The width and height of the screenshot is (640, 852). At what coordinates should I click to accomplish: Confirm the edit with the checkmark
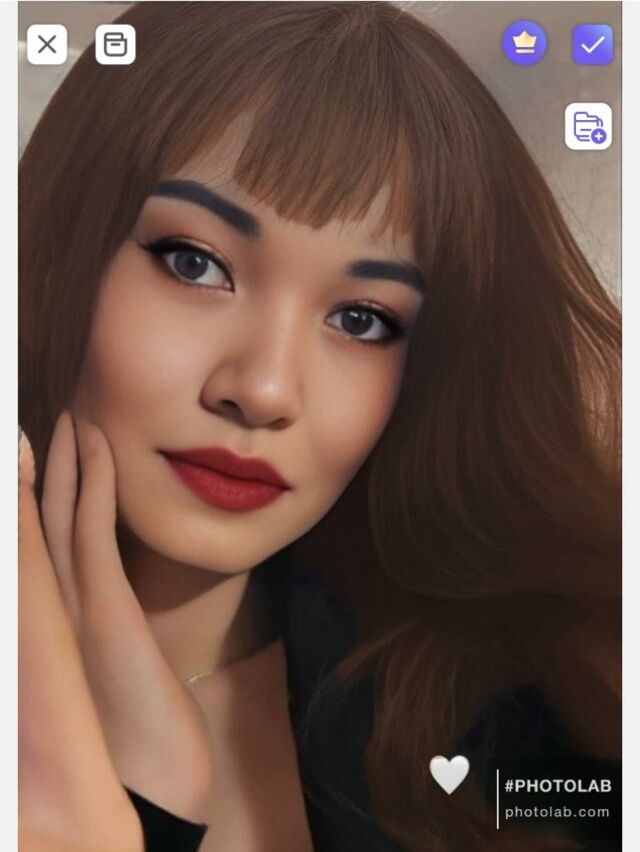592,45
